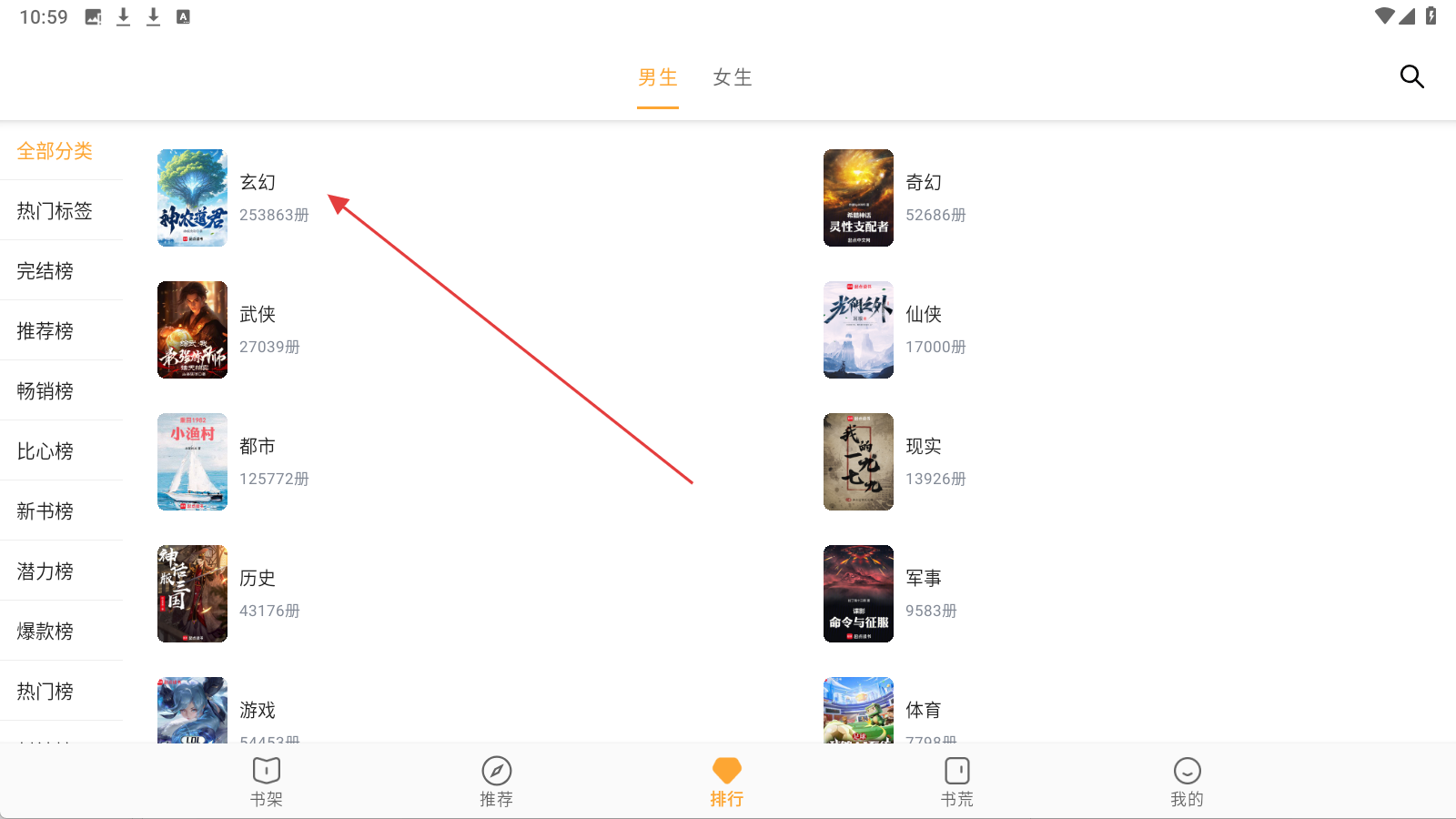Tap 新书榜 in the sidebar

(45, 511)
